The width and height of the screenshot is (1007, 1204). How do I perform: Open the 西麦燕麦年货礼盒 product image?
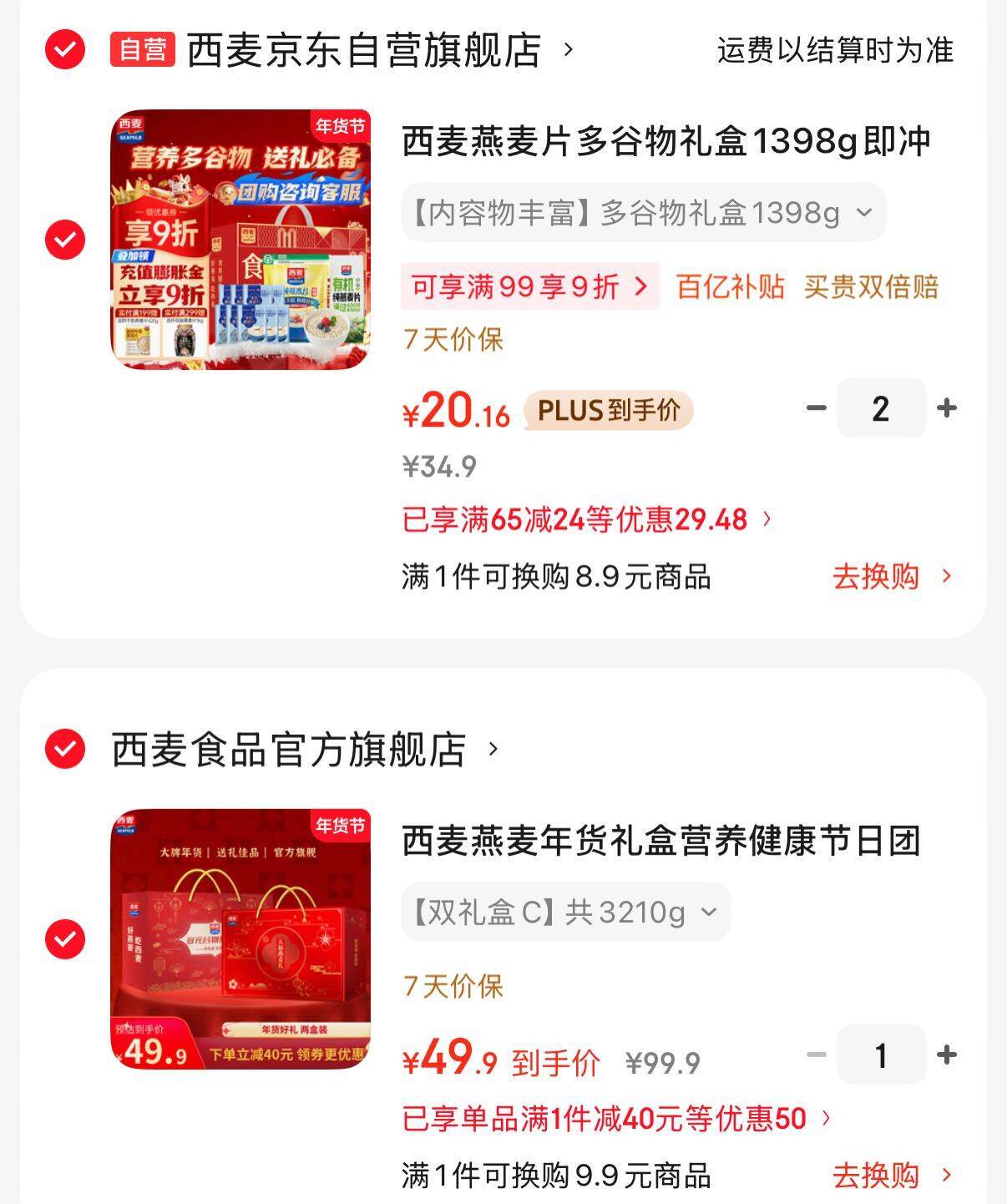click(240, 939)
